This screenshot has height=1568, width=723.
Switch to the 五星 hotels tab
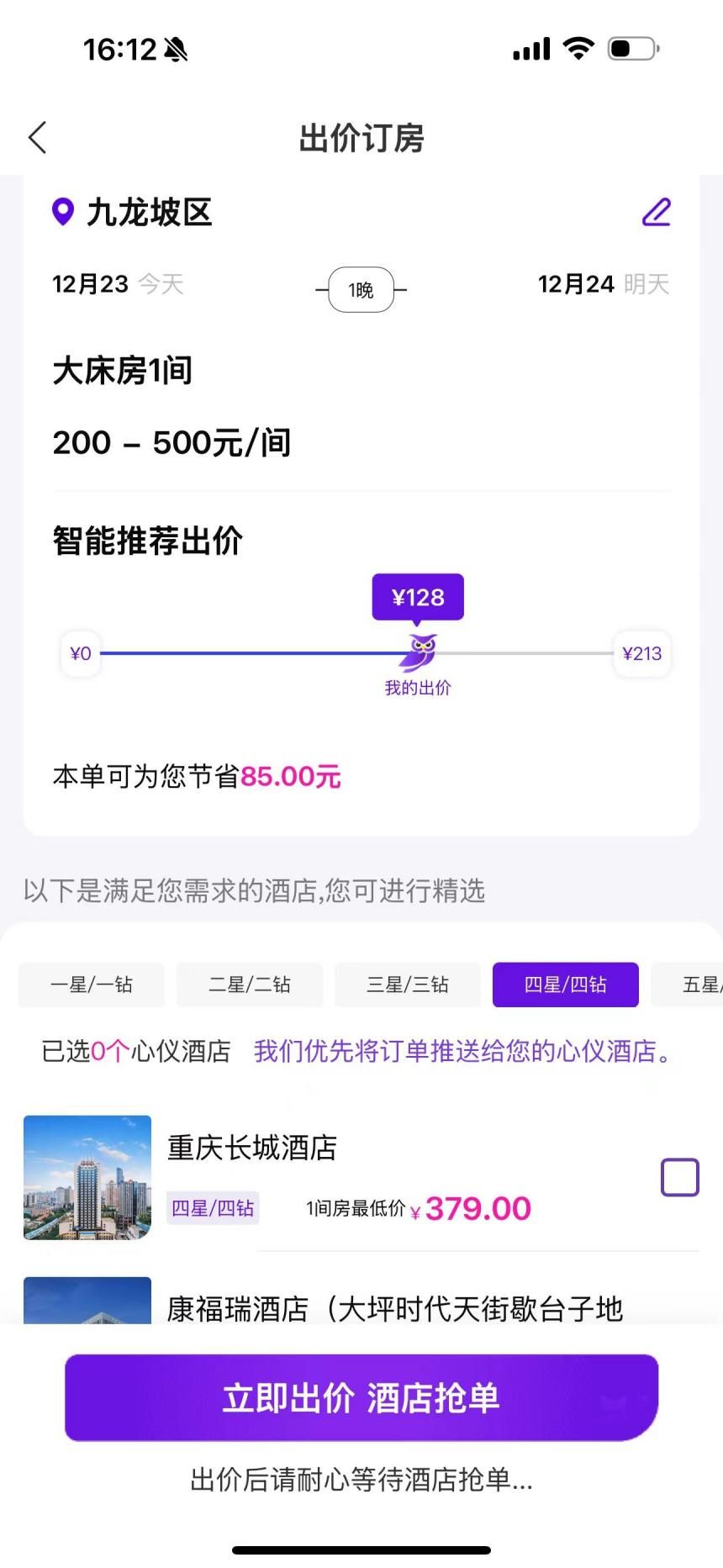[698, 985]
